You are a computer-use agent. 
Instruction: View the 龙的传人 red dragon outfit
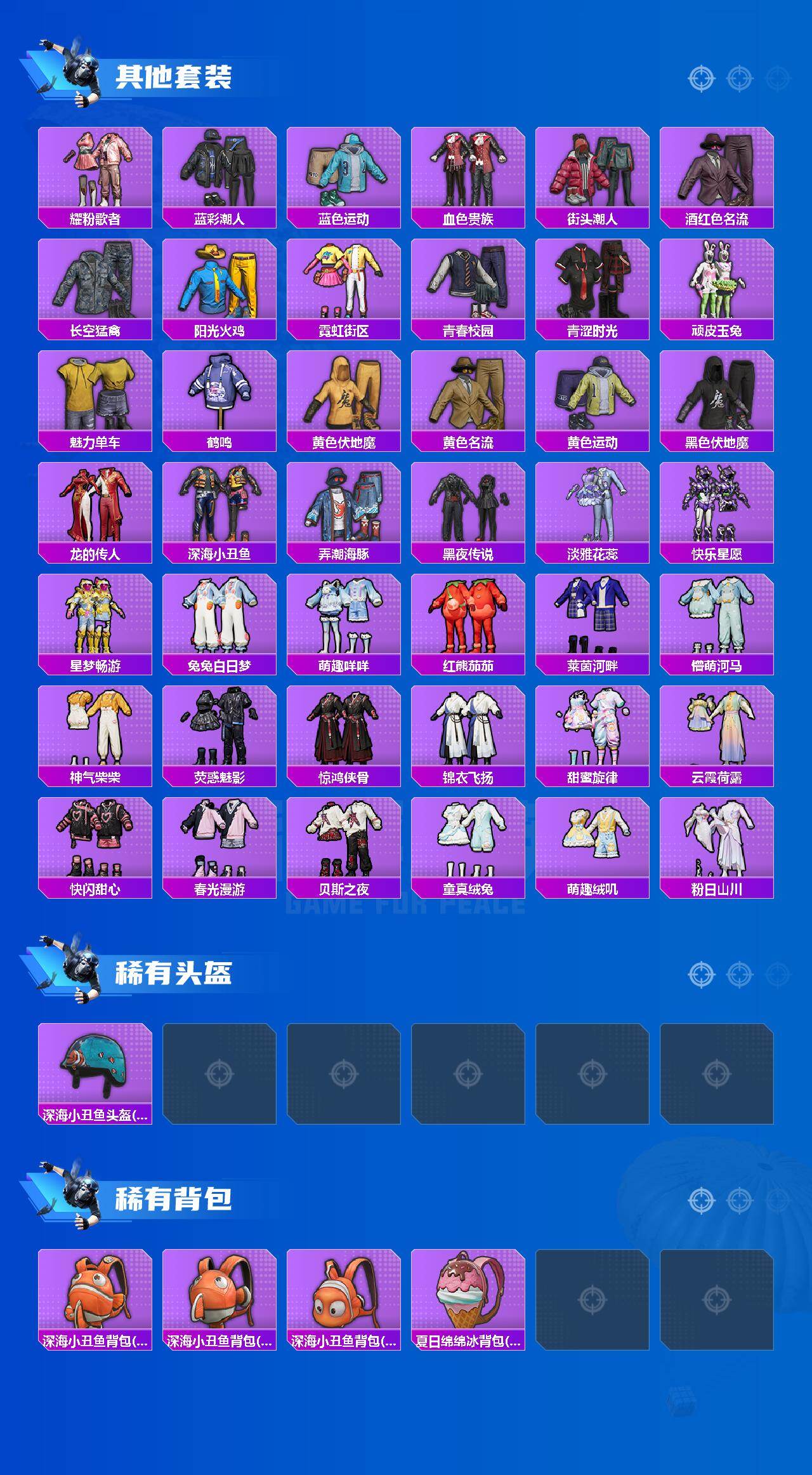pos(94,511)
